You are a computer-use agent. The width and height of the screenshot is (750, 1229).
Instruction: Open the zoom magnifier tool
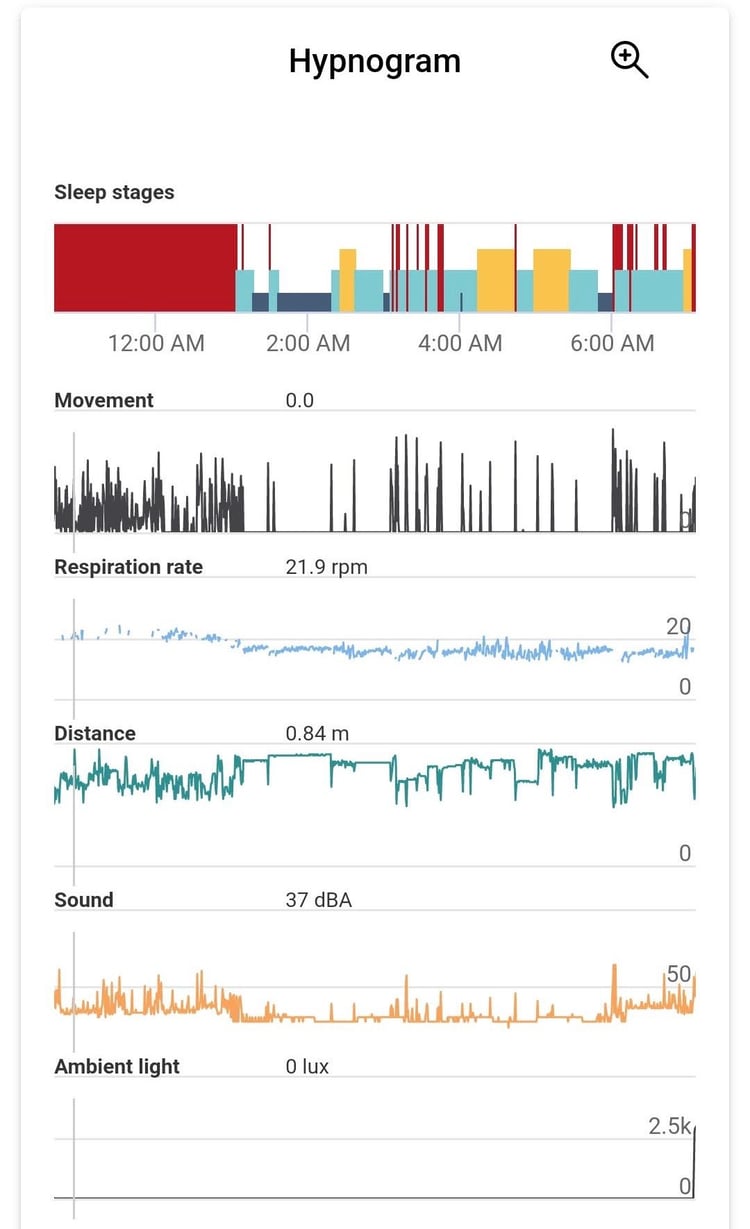pos(627,59)
